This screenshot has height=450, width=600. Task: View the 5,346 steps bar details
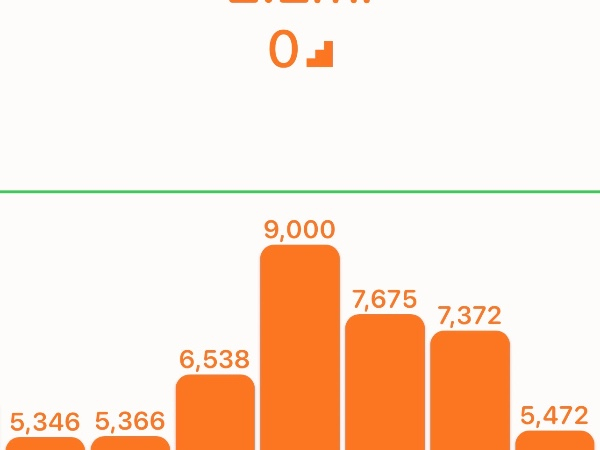tap(45, 443)
